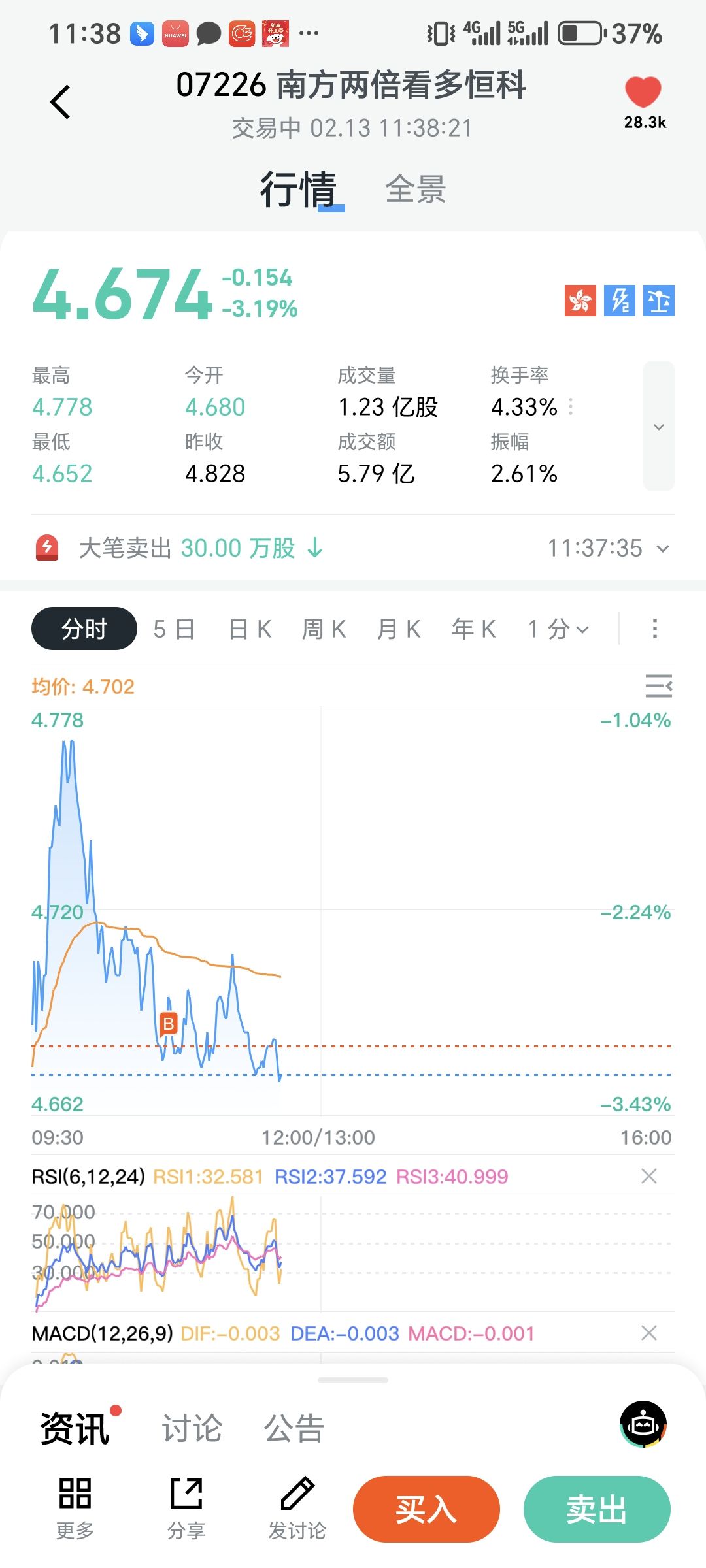Open the 1分 interval dropdown
Screen dimensions: 706x1568
(x=559, y=629)
